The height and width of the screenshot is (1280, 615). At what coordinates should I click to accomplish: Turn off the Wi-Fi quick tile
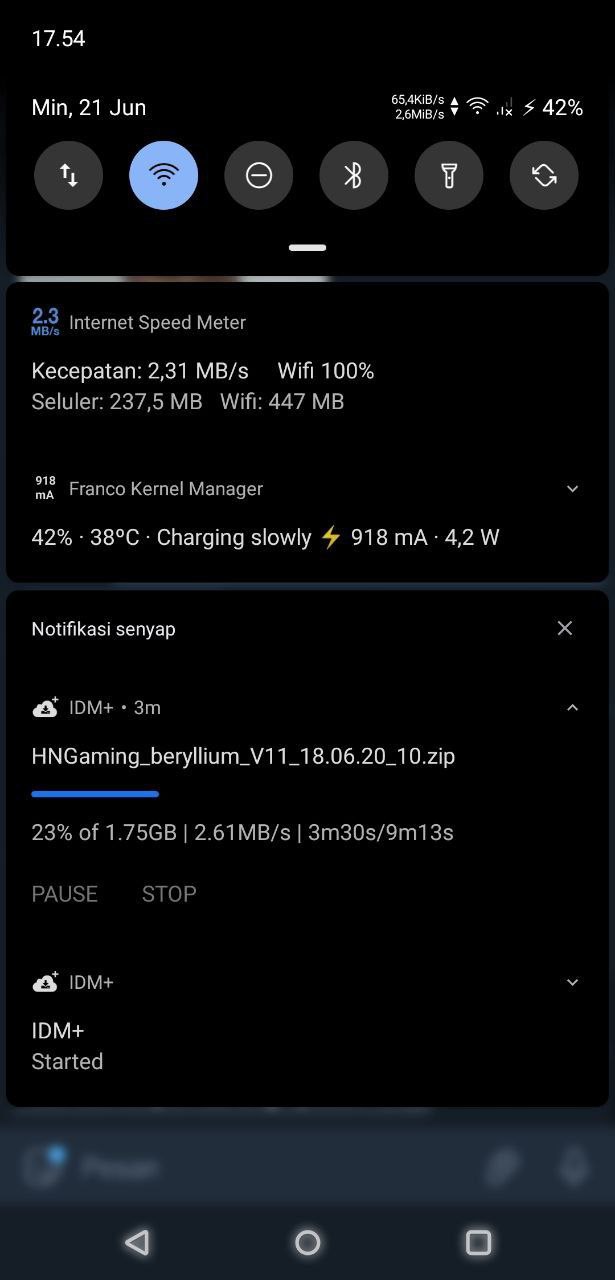(x=163, y=175)
